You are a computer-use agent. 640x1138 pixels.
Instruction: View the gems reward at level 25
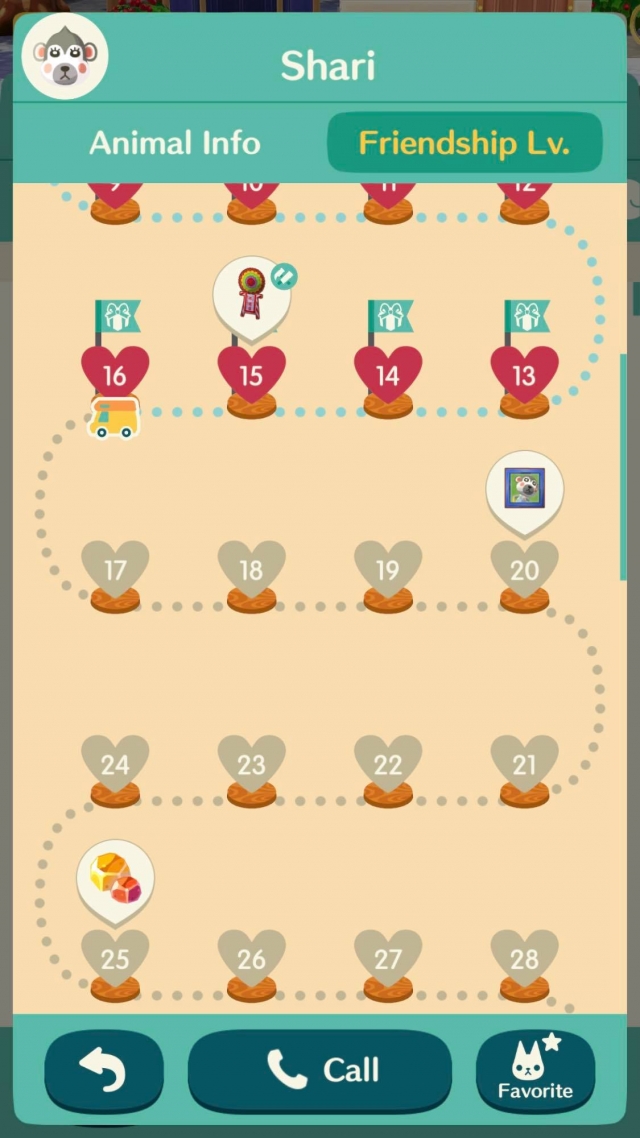pyautogui.click(x=115, y=876)
